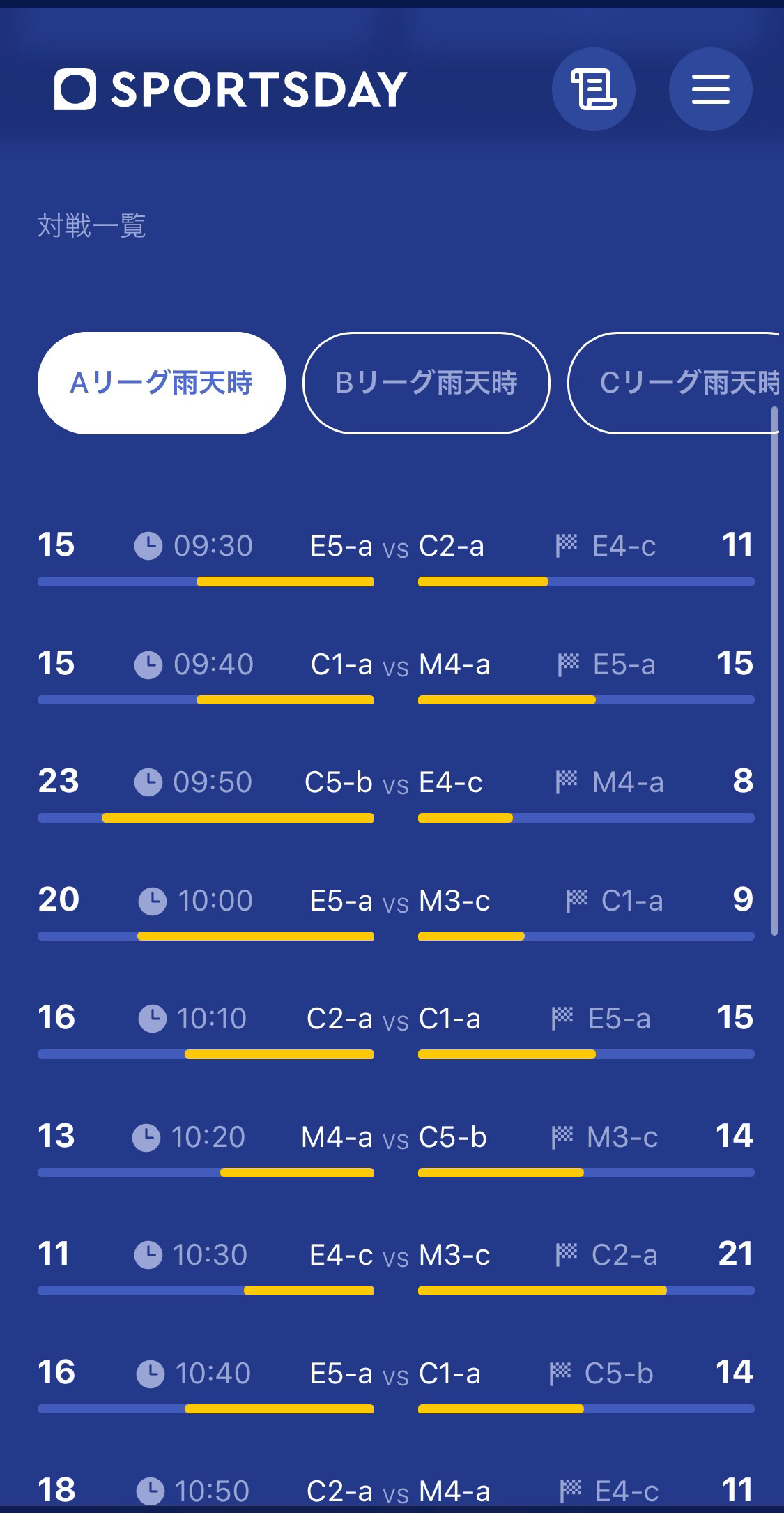The height and width of the screenshot is (1513, 784).
Task: Switch to the Bリーグ雨天時 tab
Action: pos(426,383)
